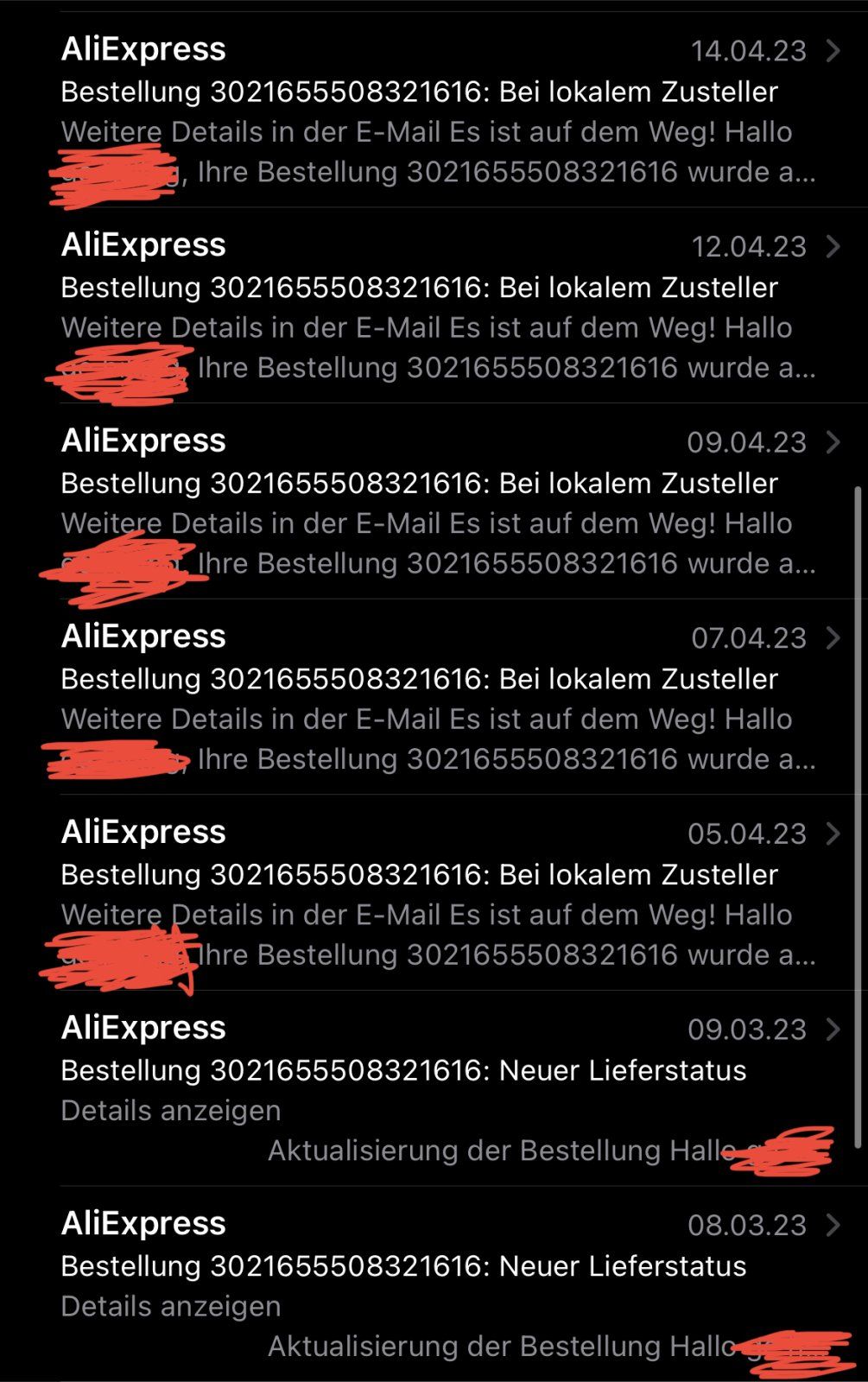View the AliExpress message from 07.04.23
The height and width of the screenshot is (1382, 868).
click(432, 697)
